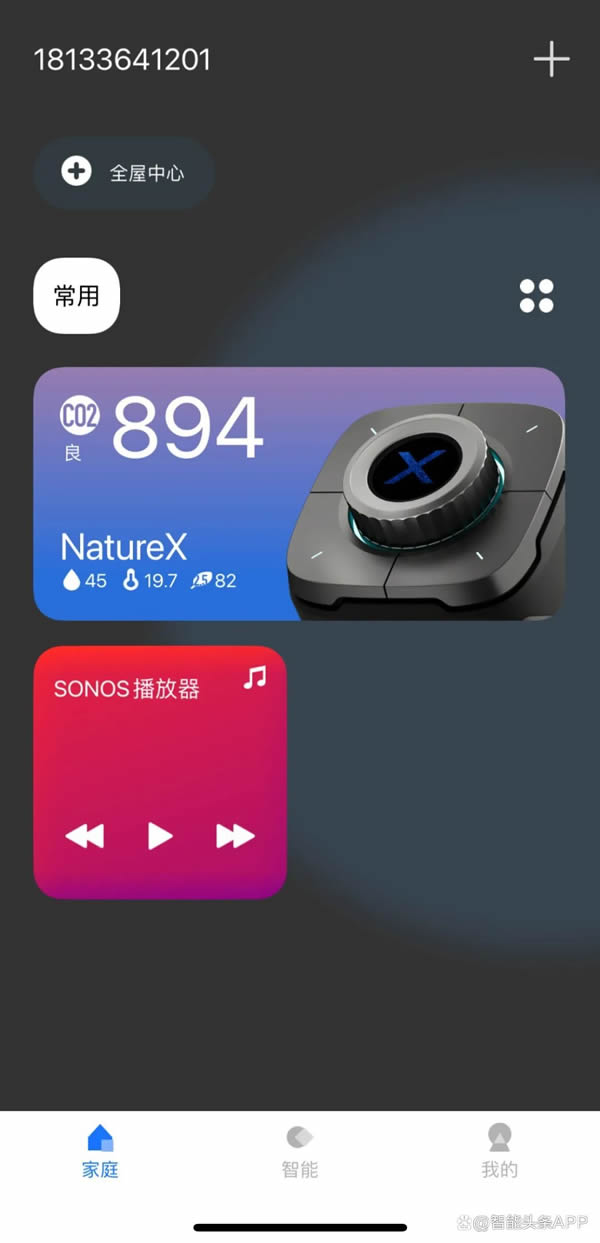Switch to the 智能 tab
This screenshot has width=600, height=1243.
pos(299,1150)
